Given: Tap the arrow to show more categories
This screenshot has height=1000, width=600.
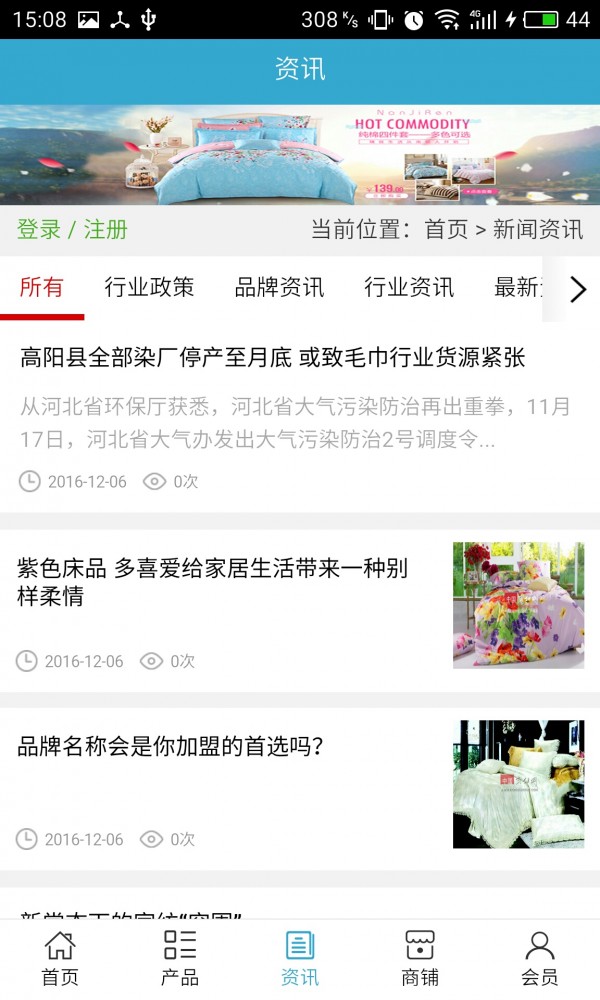Looking at the screenshot, I should click(x=578, y=290).
